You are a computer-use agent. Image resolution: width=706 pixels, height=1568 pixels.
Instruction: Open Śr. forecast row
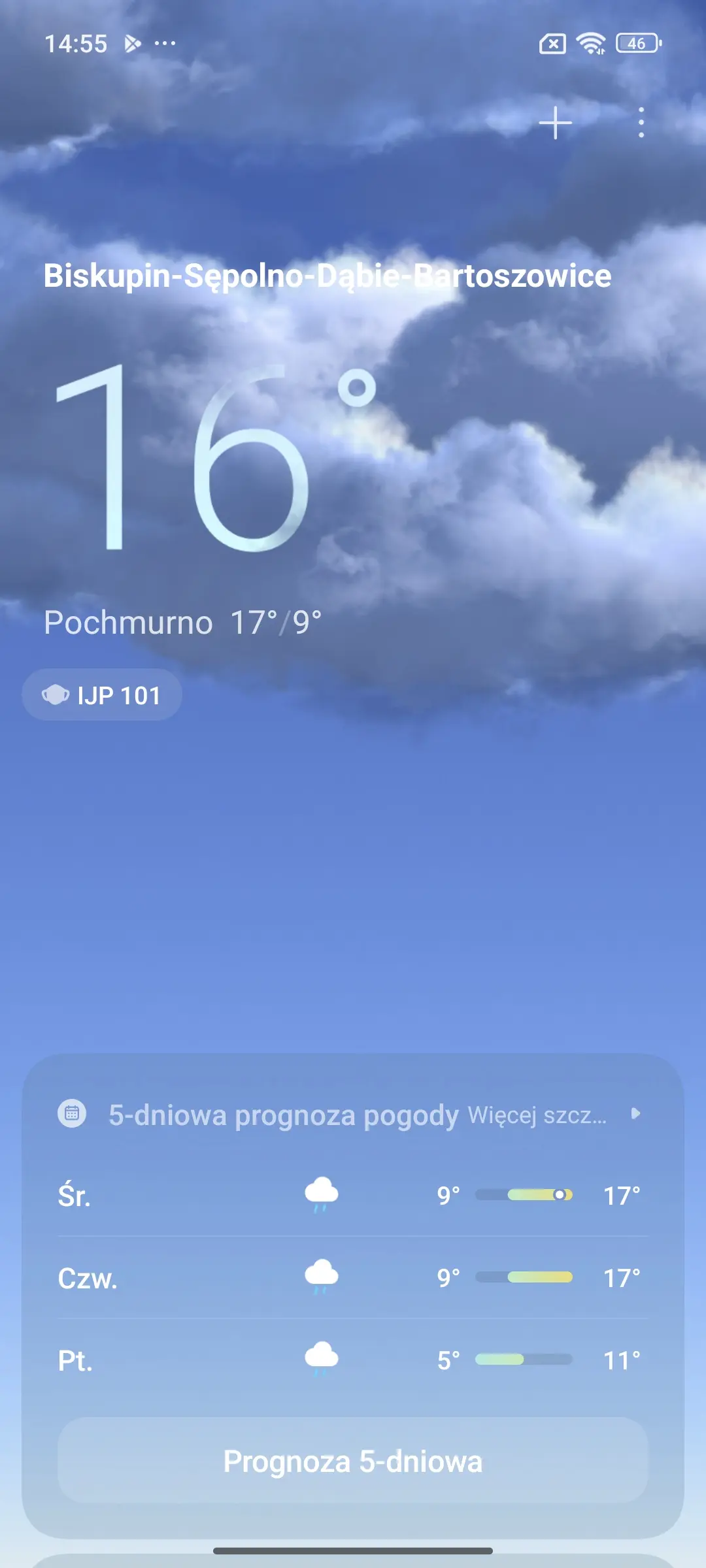(x=353, y=1196)
